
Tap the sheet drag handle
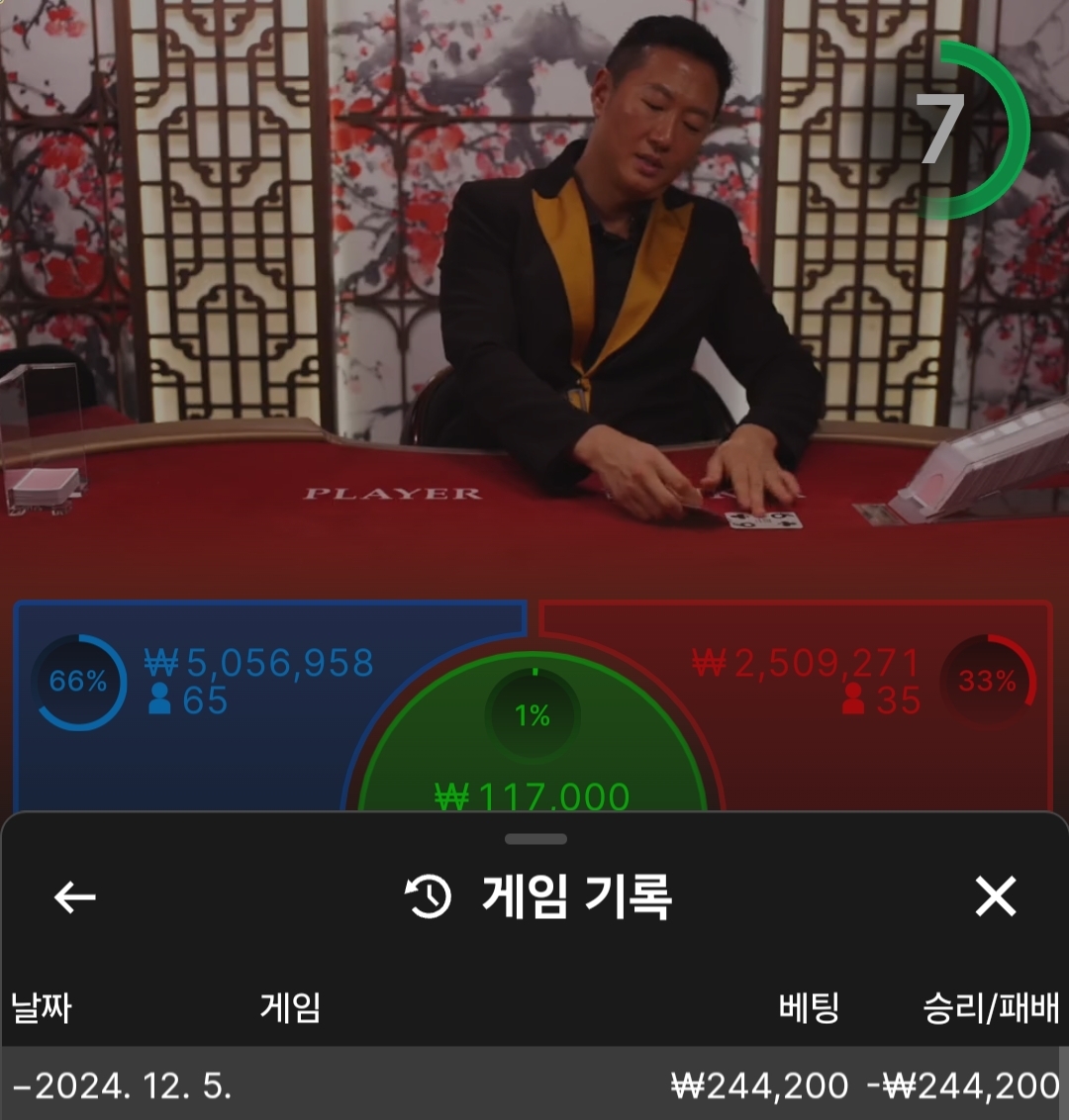pyautogui.click(x=535, y=839)
